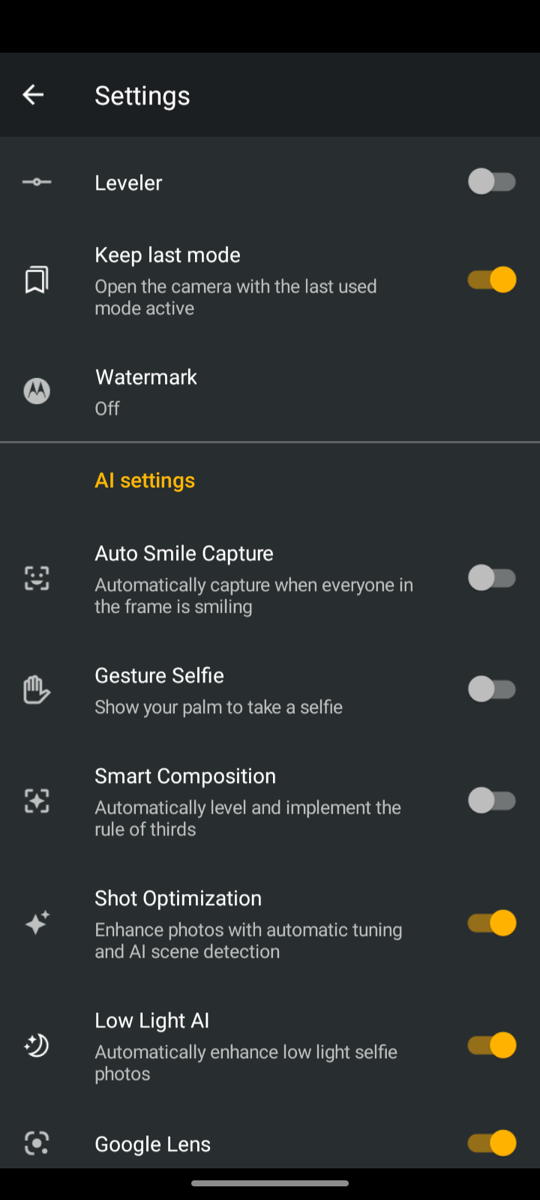This screenshot has height=1200, width=540.
Task: Open the Watermark setting
Action: [x=270, y=391]
